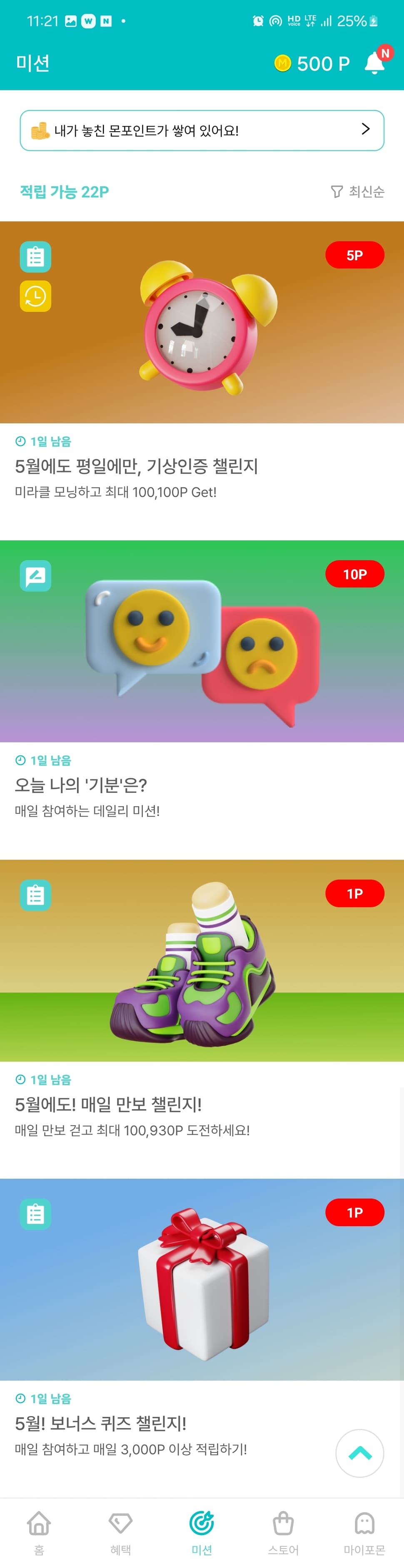Open the 최신순 sort filter
The width and height of the screenshot is (404, 1568).
358,192
